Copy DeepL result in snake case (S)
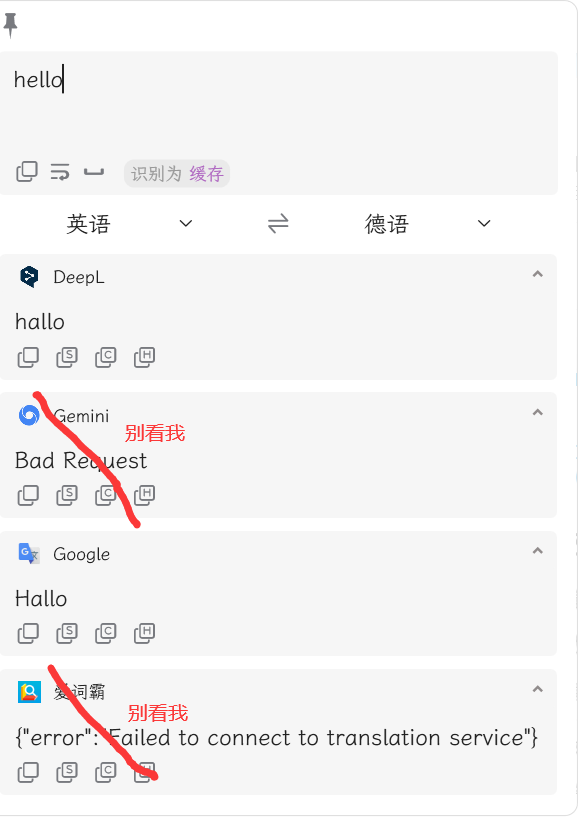The height and width of the screenshot is (817, 578). pyautogui.click(x=67, y=357)
